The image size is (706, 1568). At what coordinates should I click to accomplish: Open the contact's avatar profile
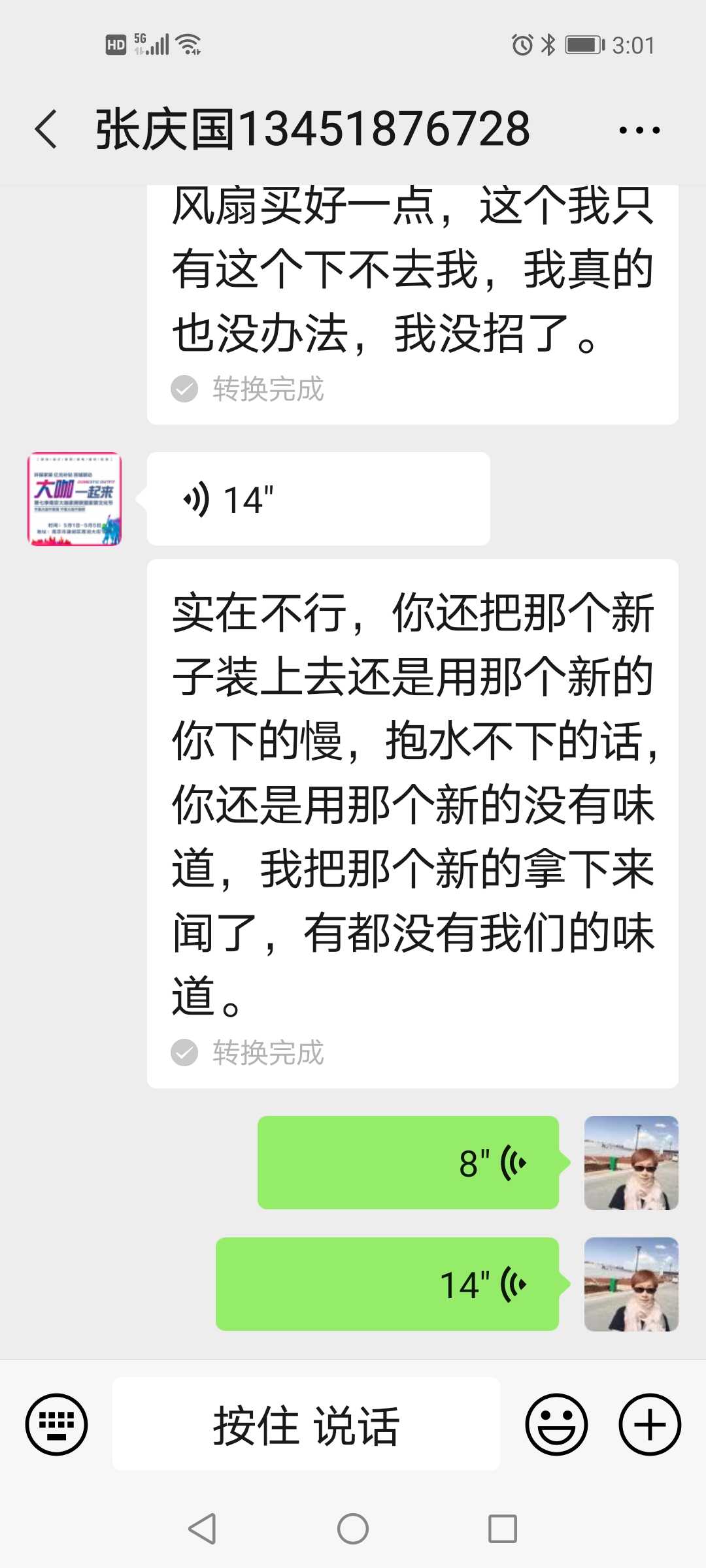coord(75,499)
